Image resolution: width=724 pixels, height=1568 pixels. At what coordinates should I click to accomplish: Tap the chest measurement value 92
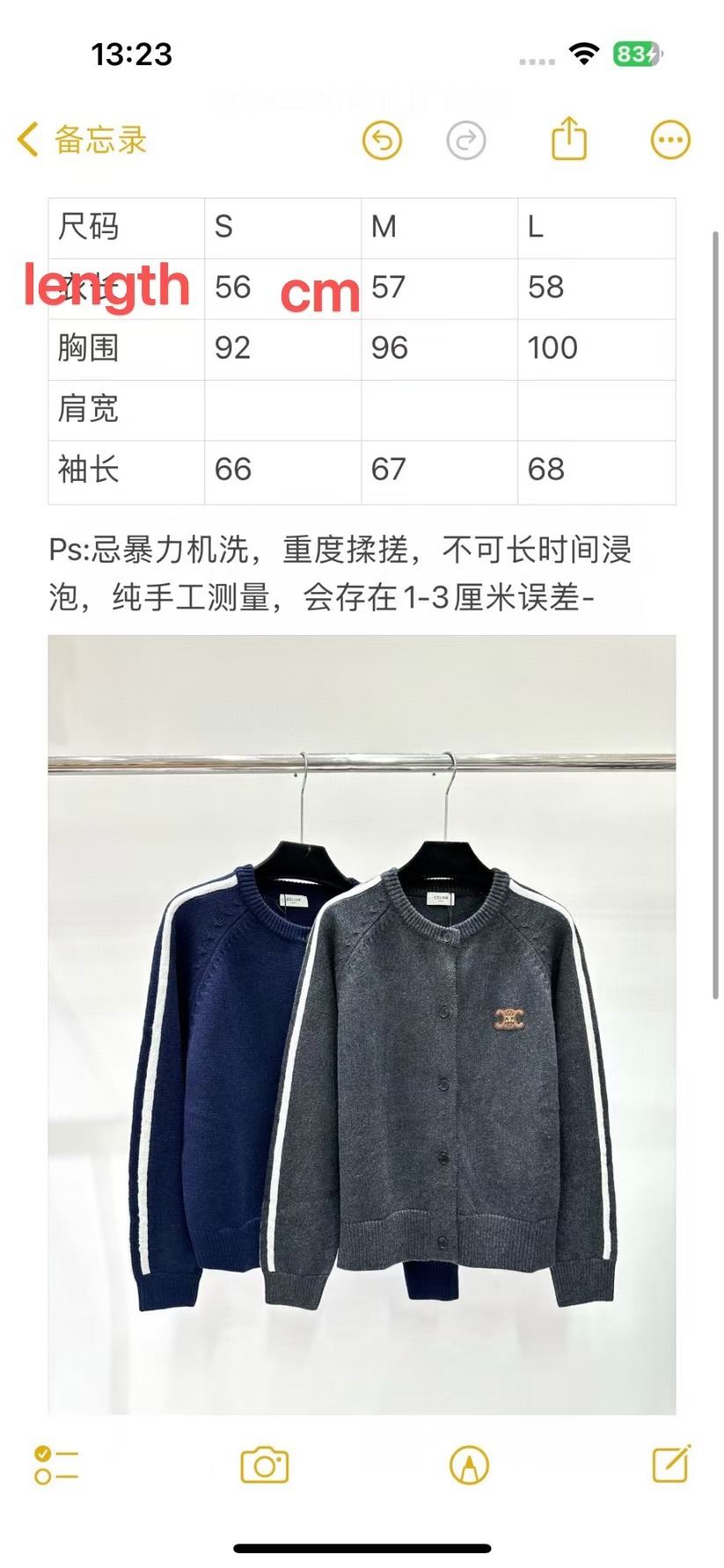[x=233, y=349]
